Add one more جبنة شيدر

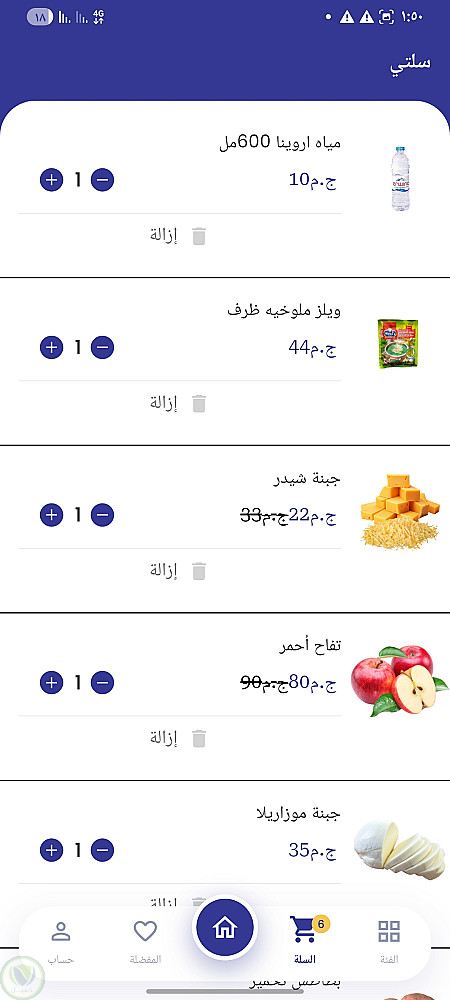[x=52, y=515]
